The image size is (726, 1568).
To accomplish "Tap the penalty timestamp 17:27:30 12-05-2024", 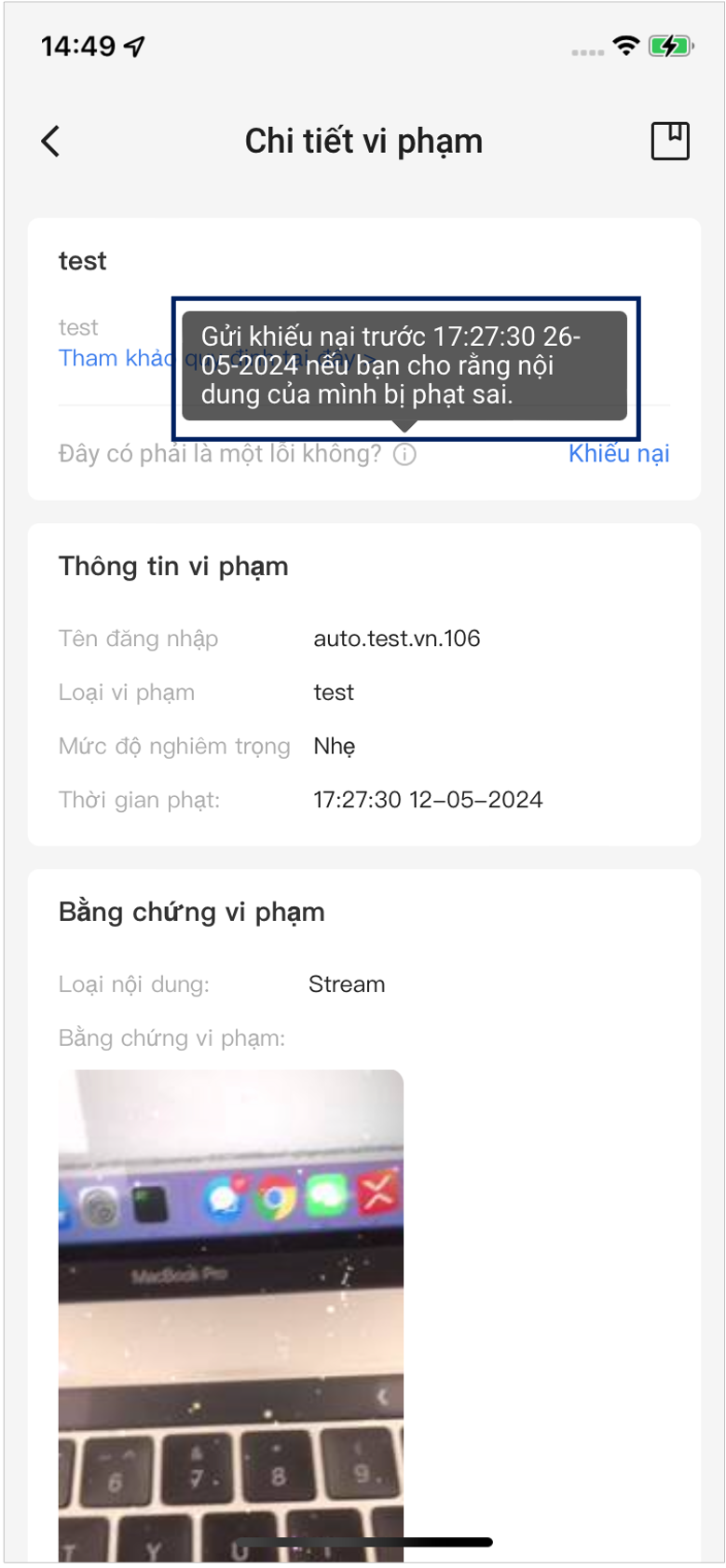I will [428, 799].
